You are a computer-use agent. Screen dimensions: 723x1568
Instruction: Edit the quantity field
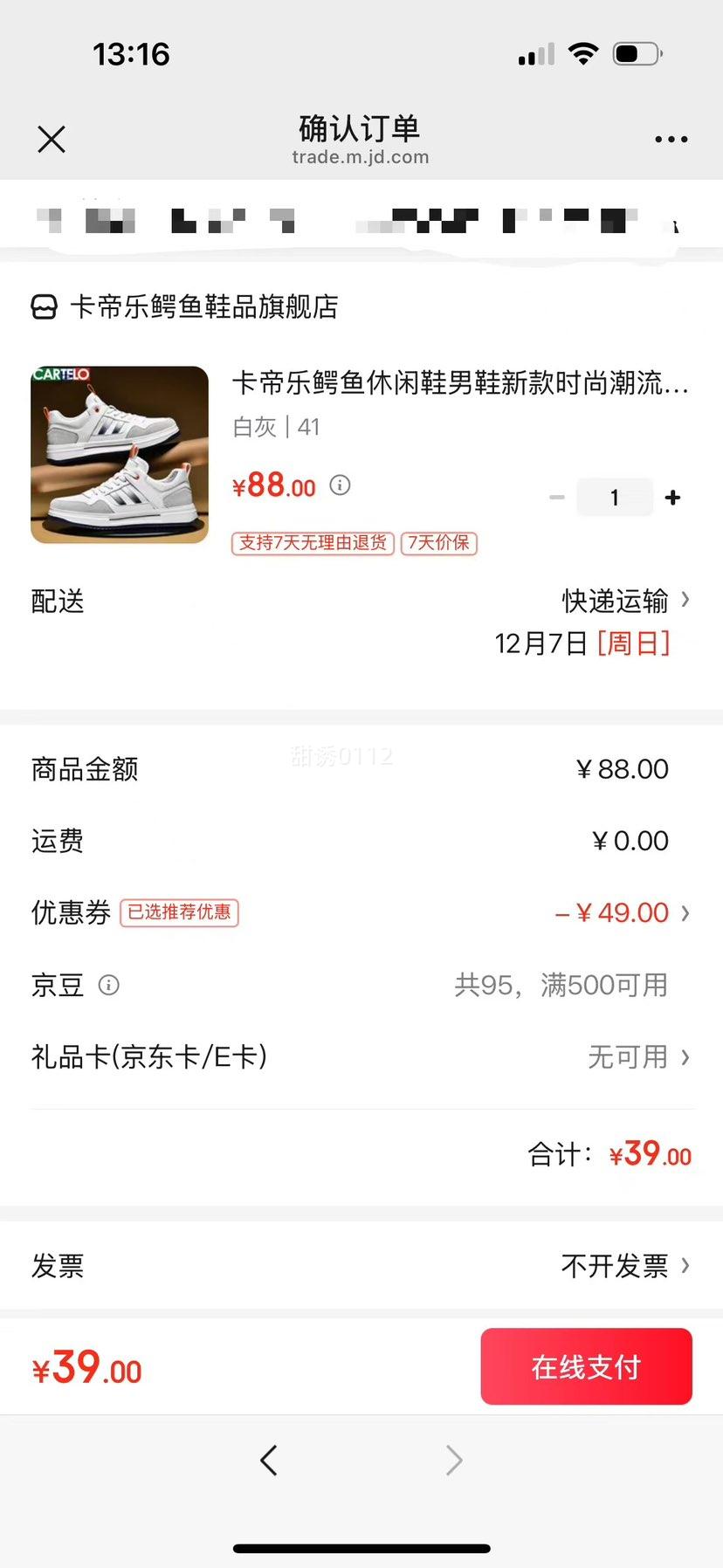pos(615,498)
